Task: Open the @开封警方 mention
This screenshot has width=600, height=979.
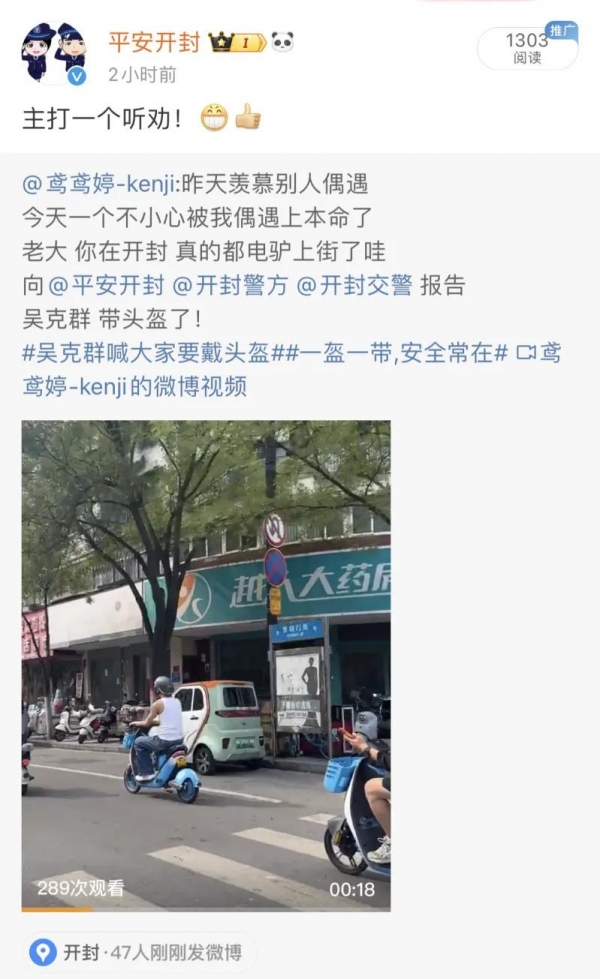Action: click(x=230, y=285)
